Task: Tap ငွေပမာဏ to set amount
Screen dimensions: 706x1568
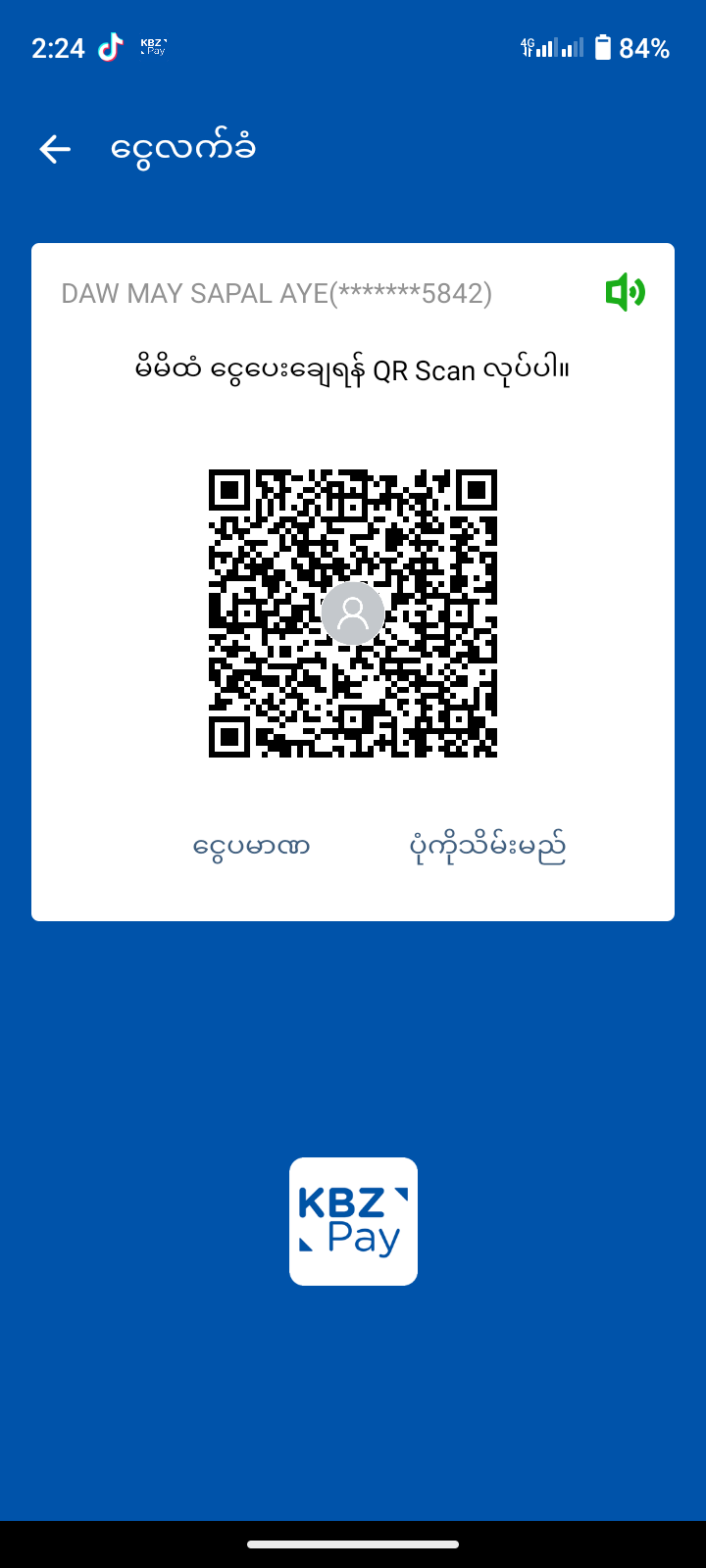Action: (252, 846)
